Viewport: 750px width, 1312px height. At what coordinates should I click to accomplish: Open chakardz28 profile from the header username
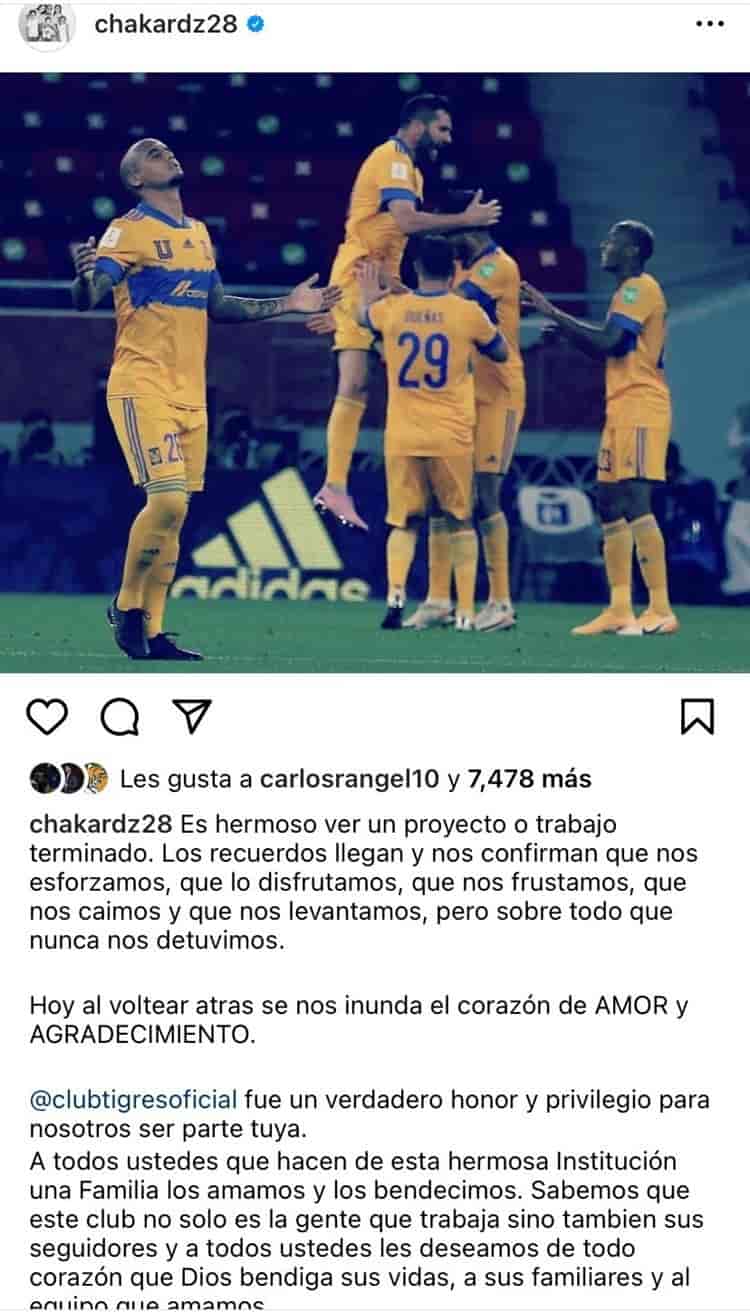(166, 25)
